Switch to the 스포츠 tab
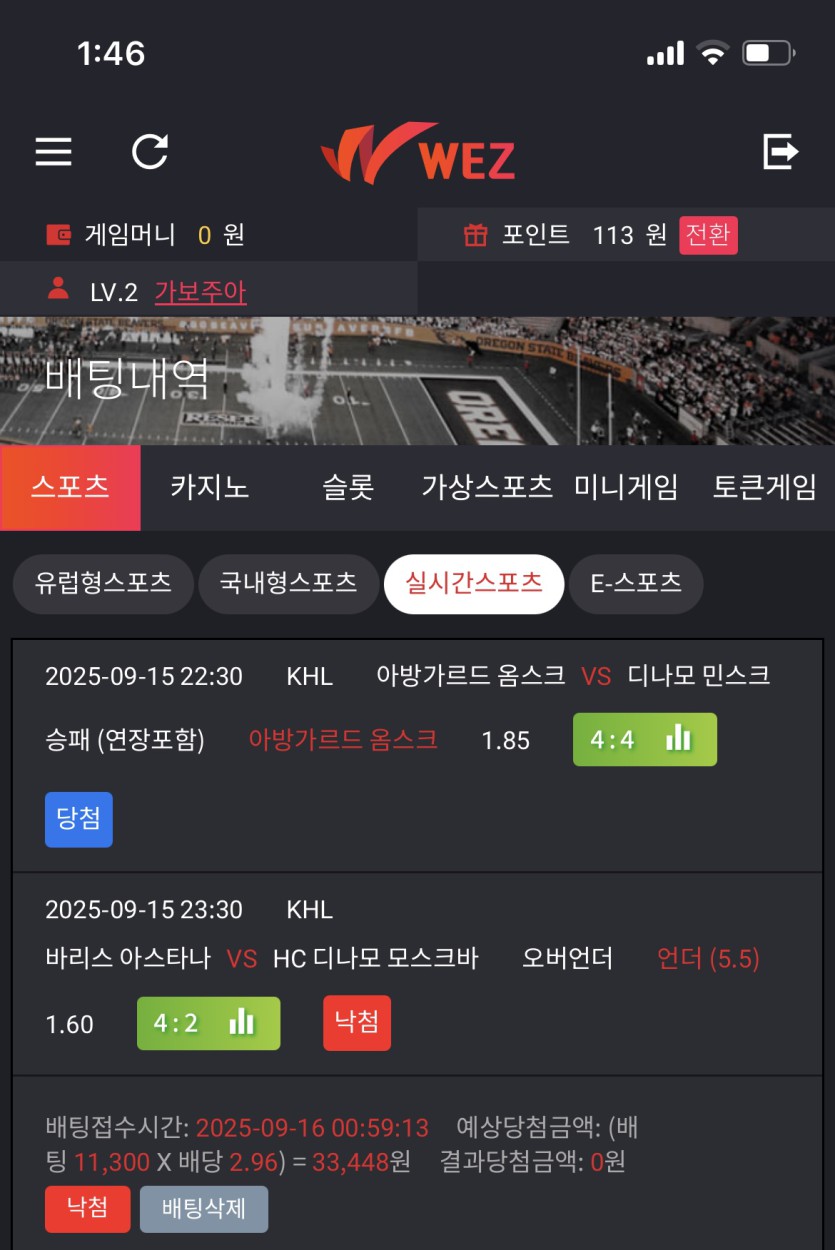The width and height of the screenshot is (835, 1250). click(70, 488)
